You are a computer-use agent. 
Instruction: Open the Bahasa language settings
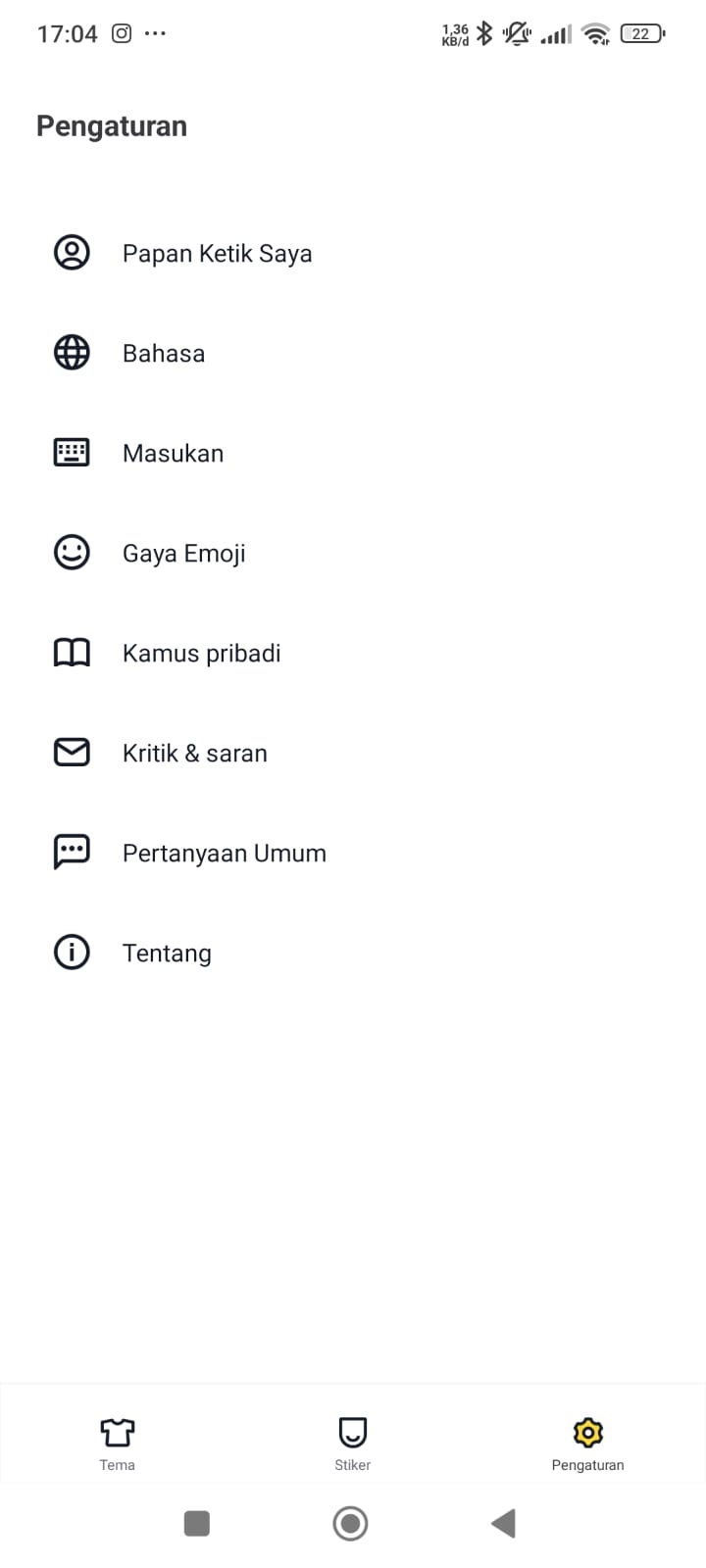[x=164, y=354]
